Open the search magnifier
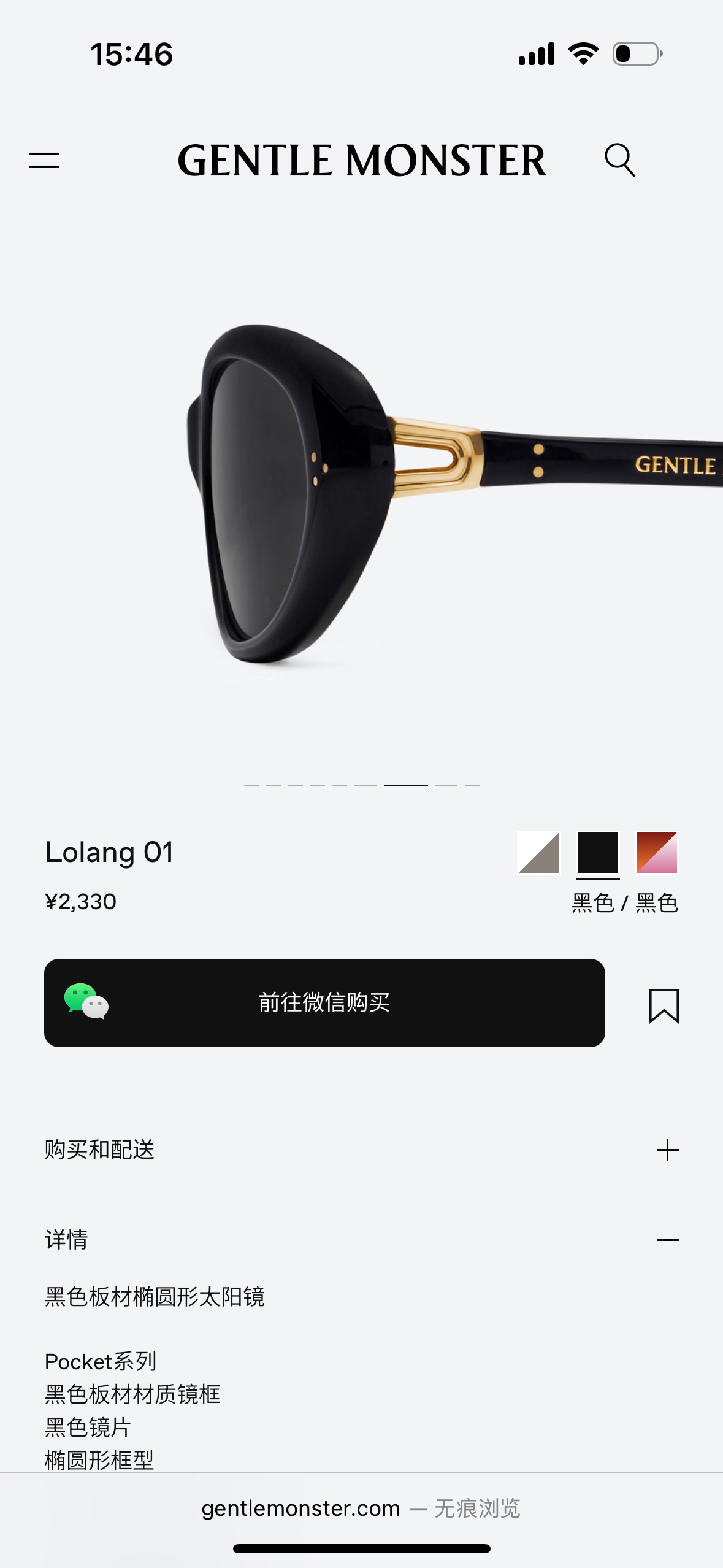Screen dimensions: 723x1568 (x=619, y=161)
